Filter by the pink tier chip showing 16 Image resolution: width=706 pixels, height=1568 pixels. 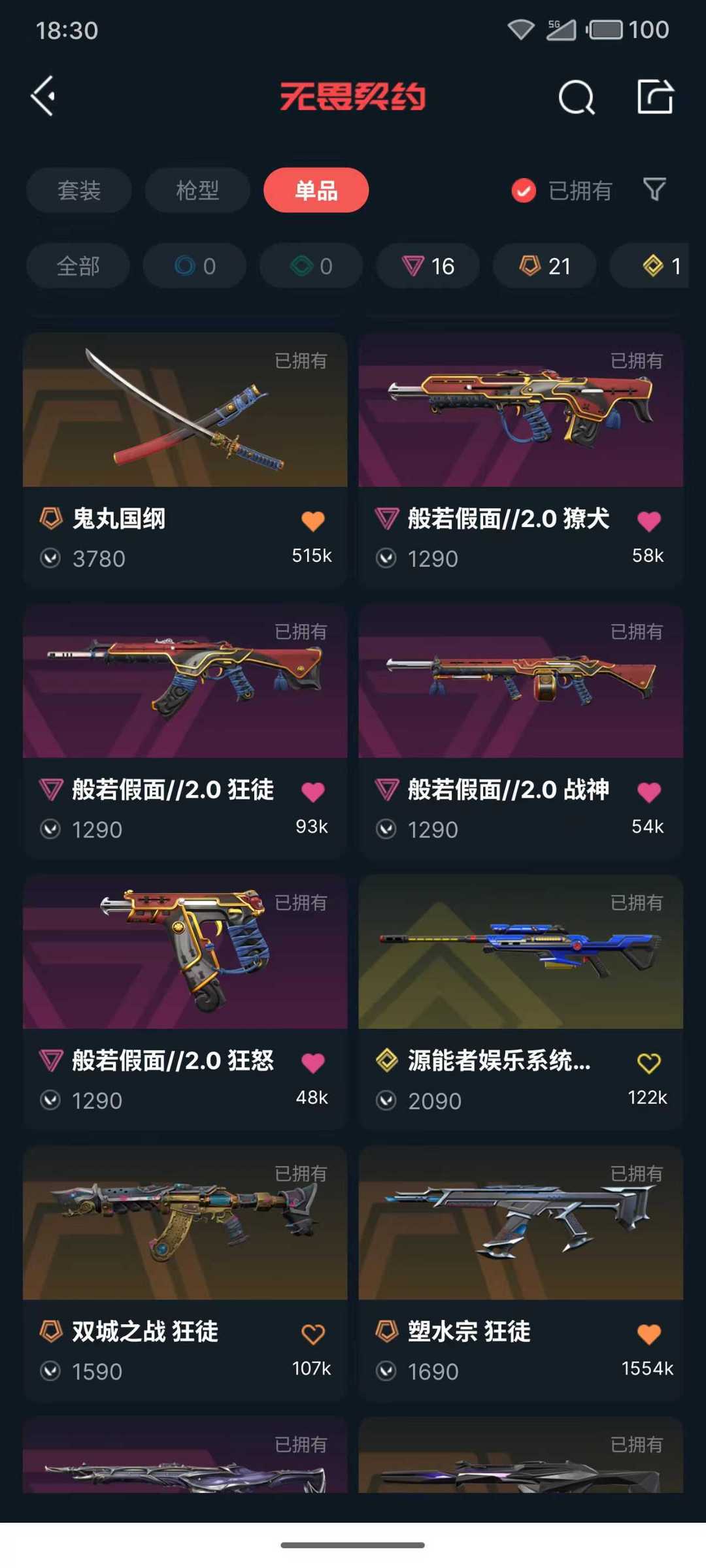pos(428,266)
